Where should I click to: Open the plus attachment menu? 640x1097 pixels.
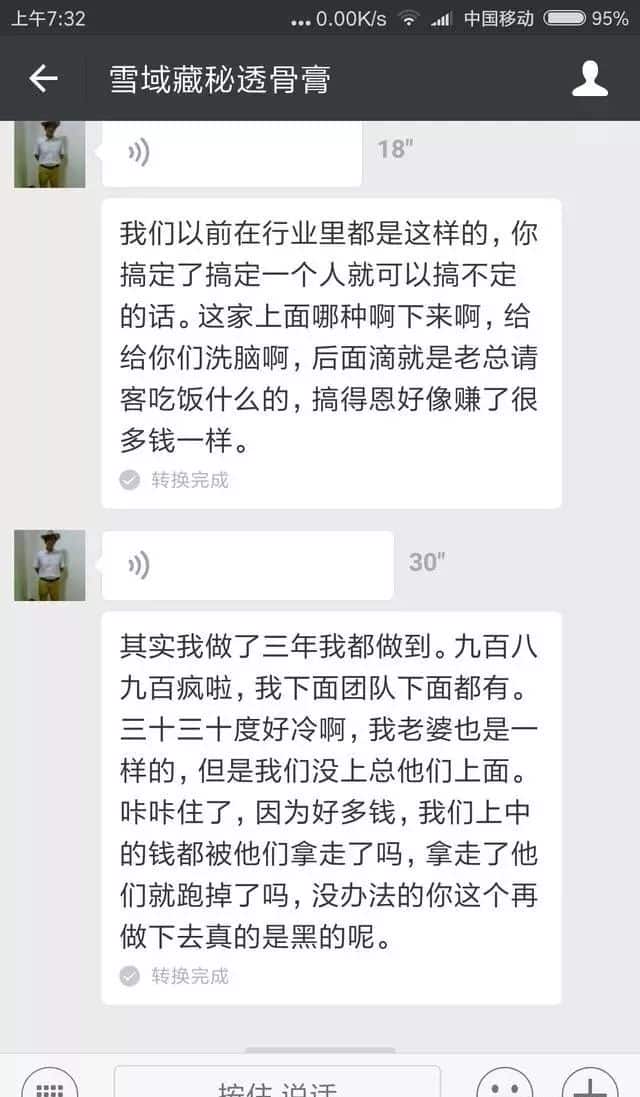tap(590, 1084)
